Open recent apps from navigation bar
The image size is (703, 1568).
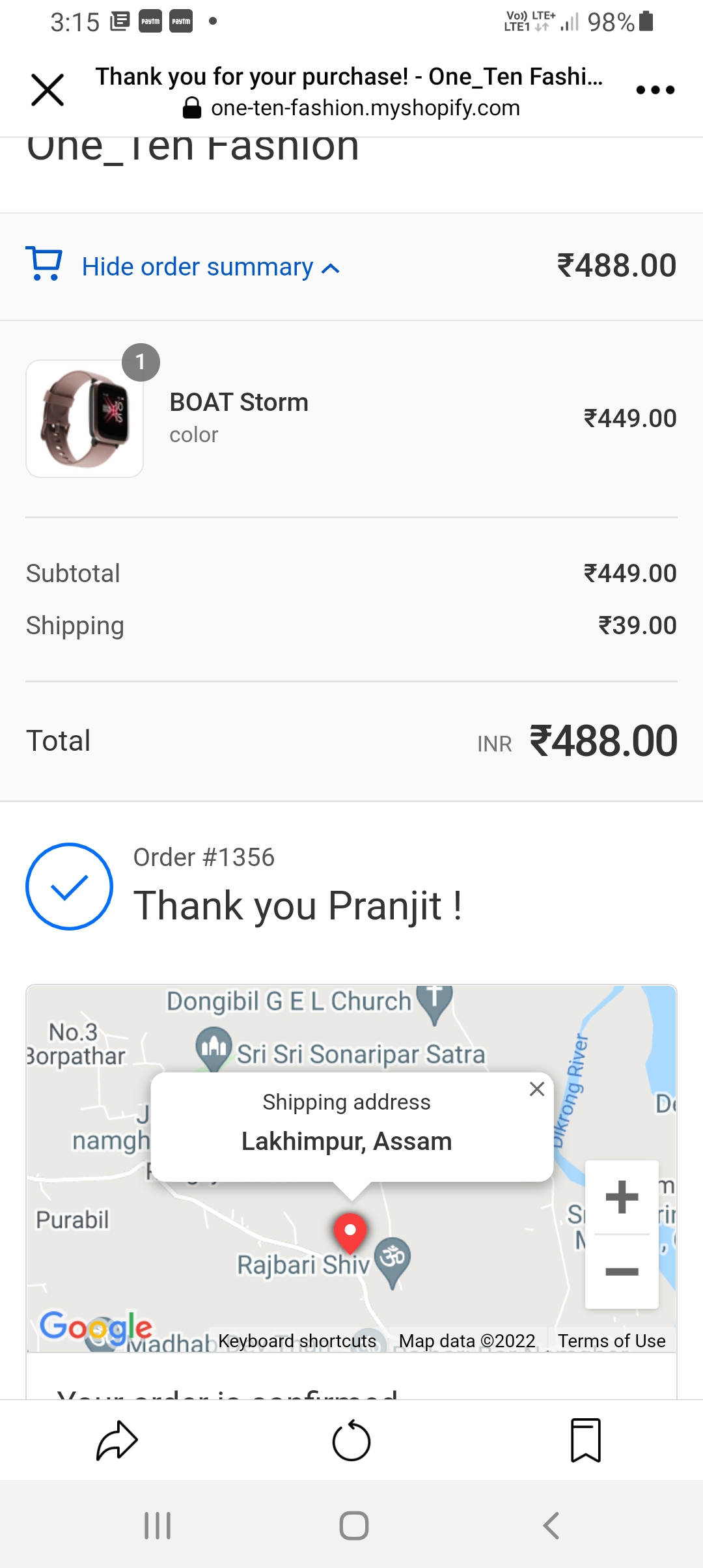pyautogui.click(x=158, y=1525)
